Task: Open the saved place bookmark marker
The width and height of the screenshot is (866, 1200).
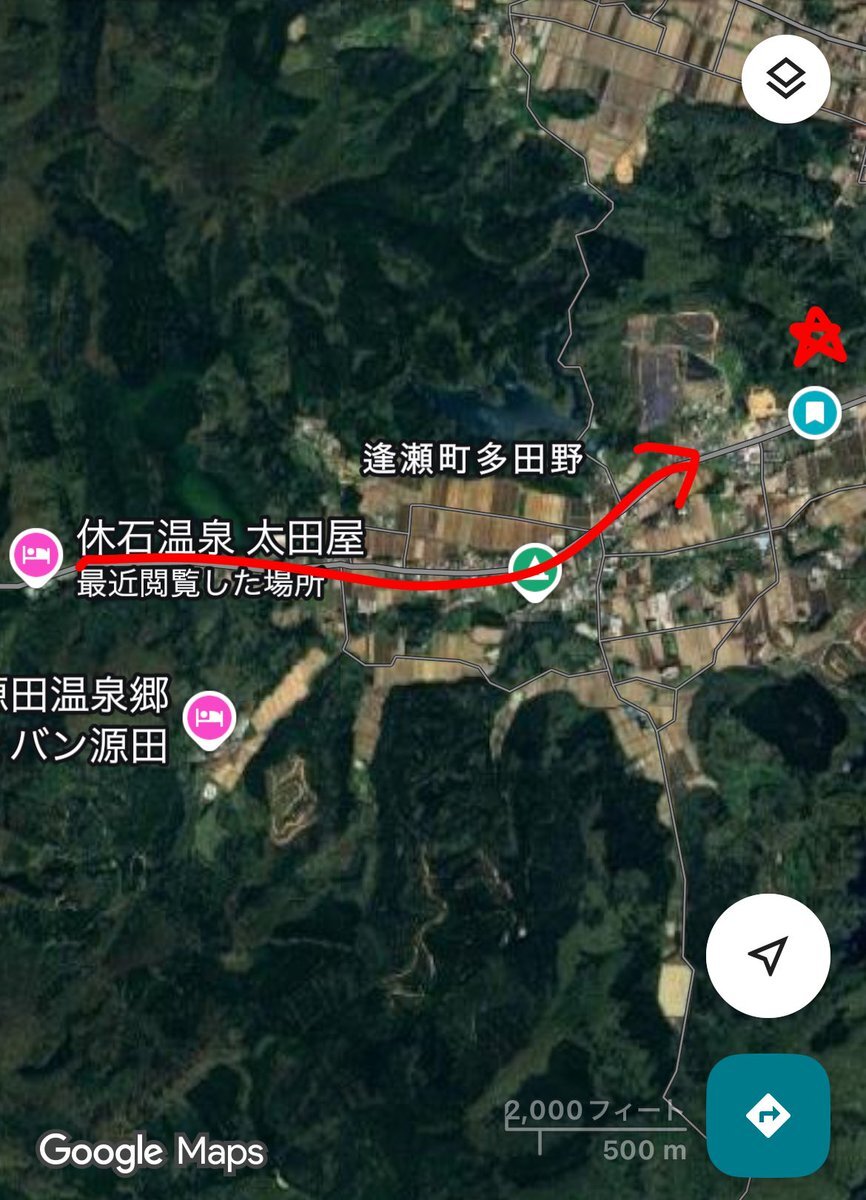Action: [814, 412]
